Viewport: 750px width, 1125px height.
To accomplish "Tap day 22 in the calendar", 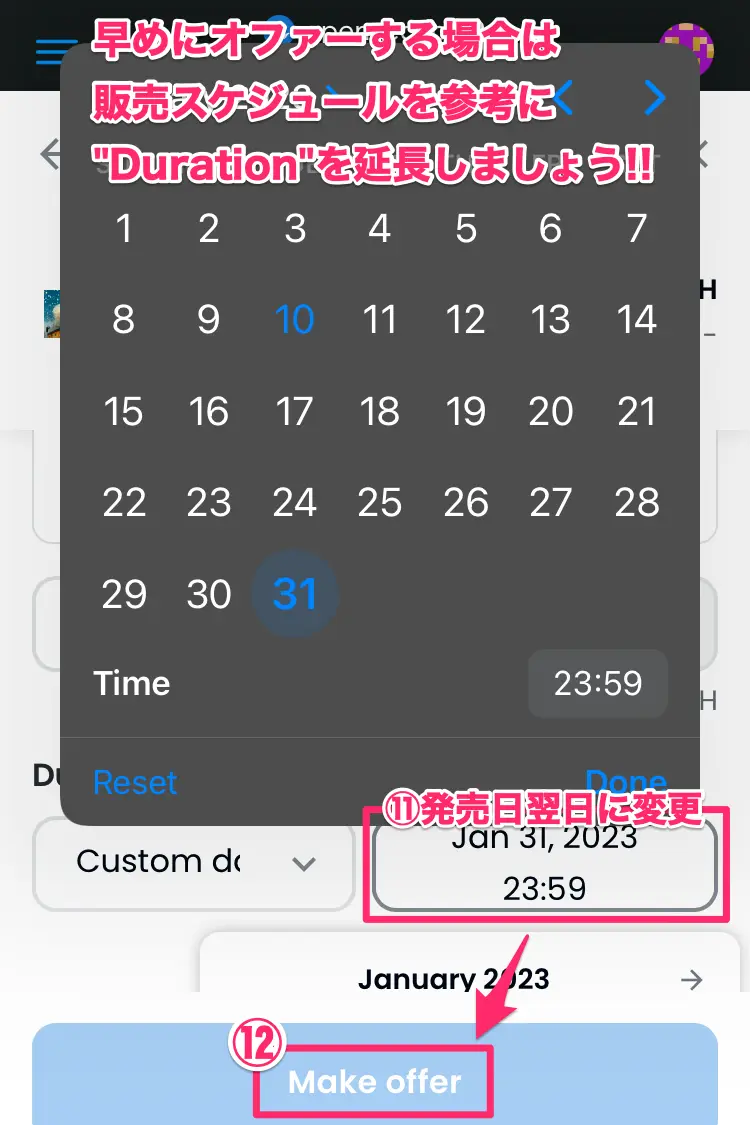I will click(x=124, y=503).
